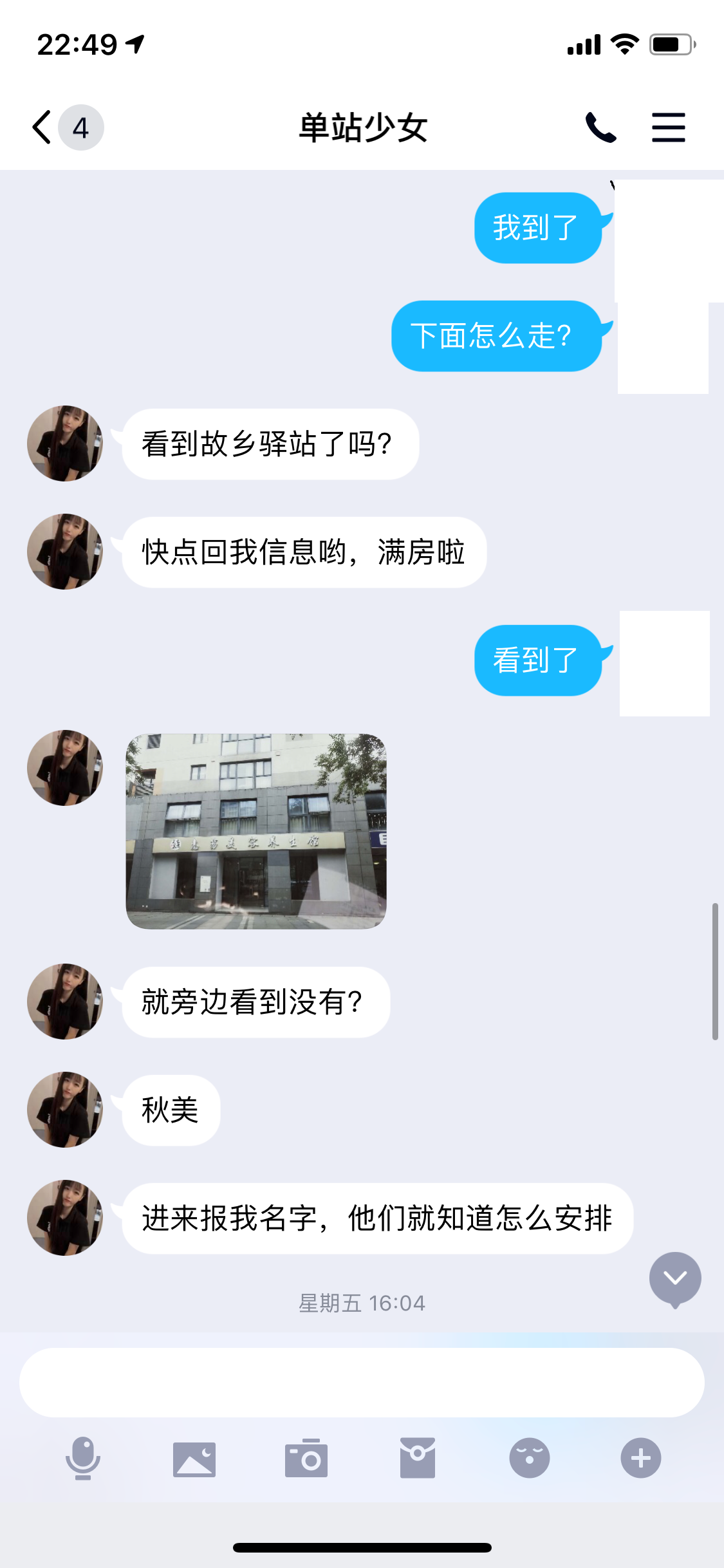This screenshot has width=724, height=1568.
Task: Tap the chat title 单站少女
Action: pyautogui.click(x=362, y=127)
